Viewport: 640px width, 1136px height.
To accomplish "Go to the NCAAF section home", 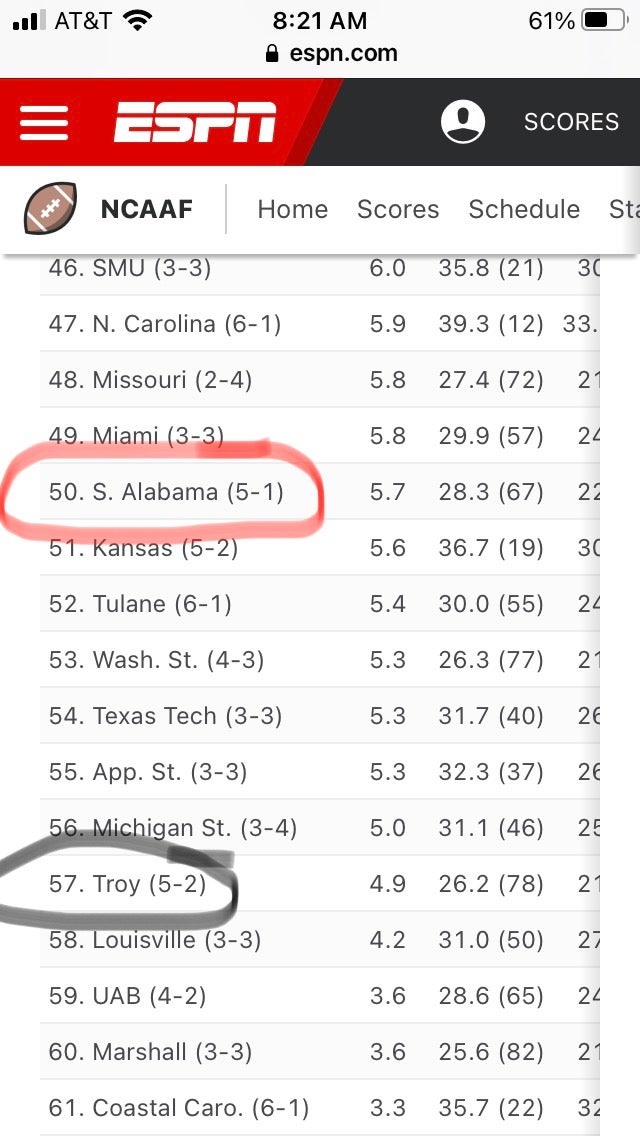I will pos(146,209).
